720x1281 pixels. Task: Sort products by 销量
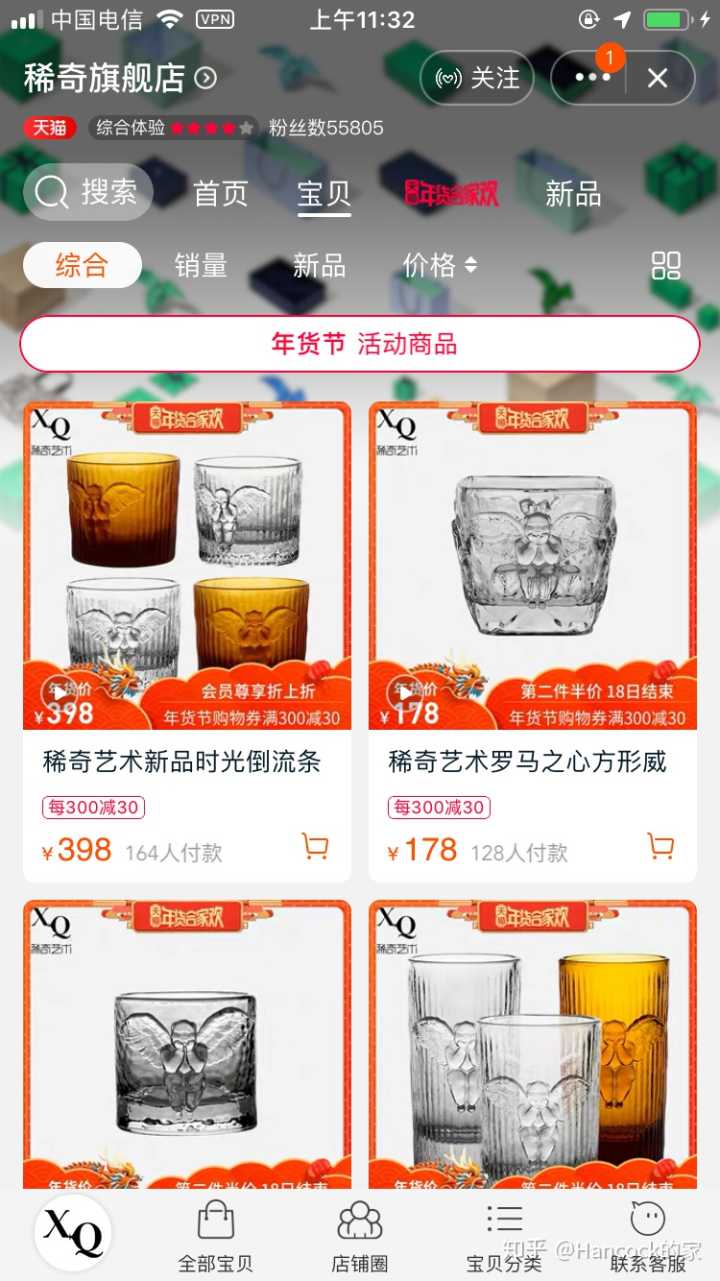click(x=200, y=265)
